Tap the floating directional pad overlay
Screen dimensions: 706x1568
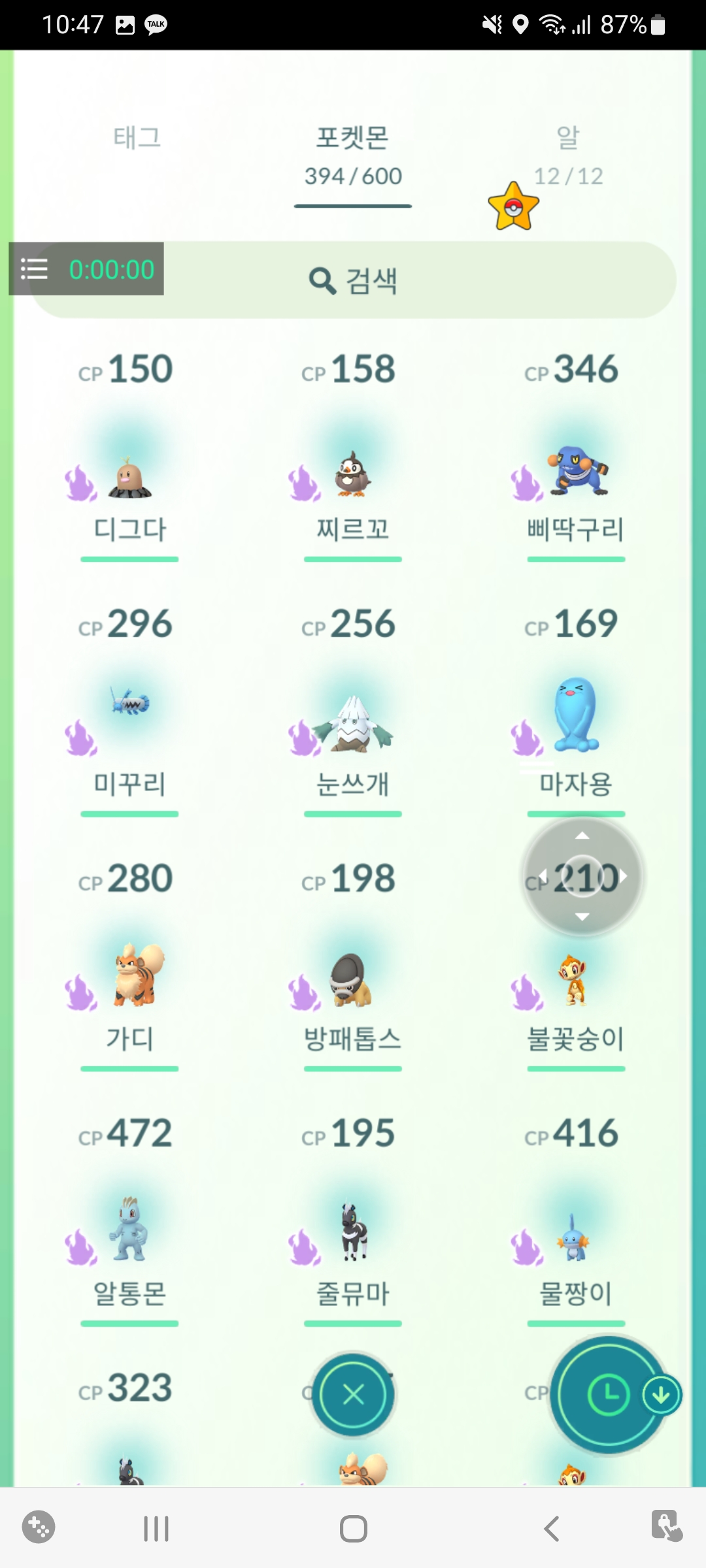pyautogui.click(x=582, y=876)
